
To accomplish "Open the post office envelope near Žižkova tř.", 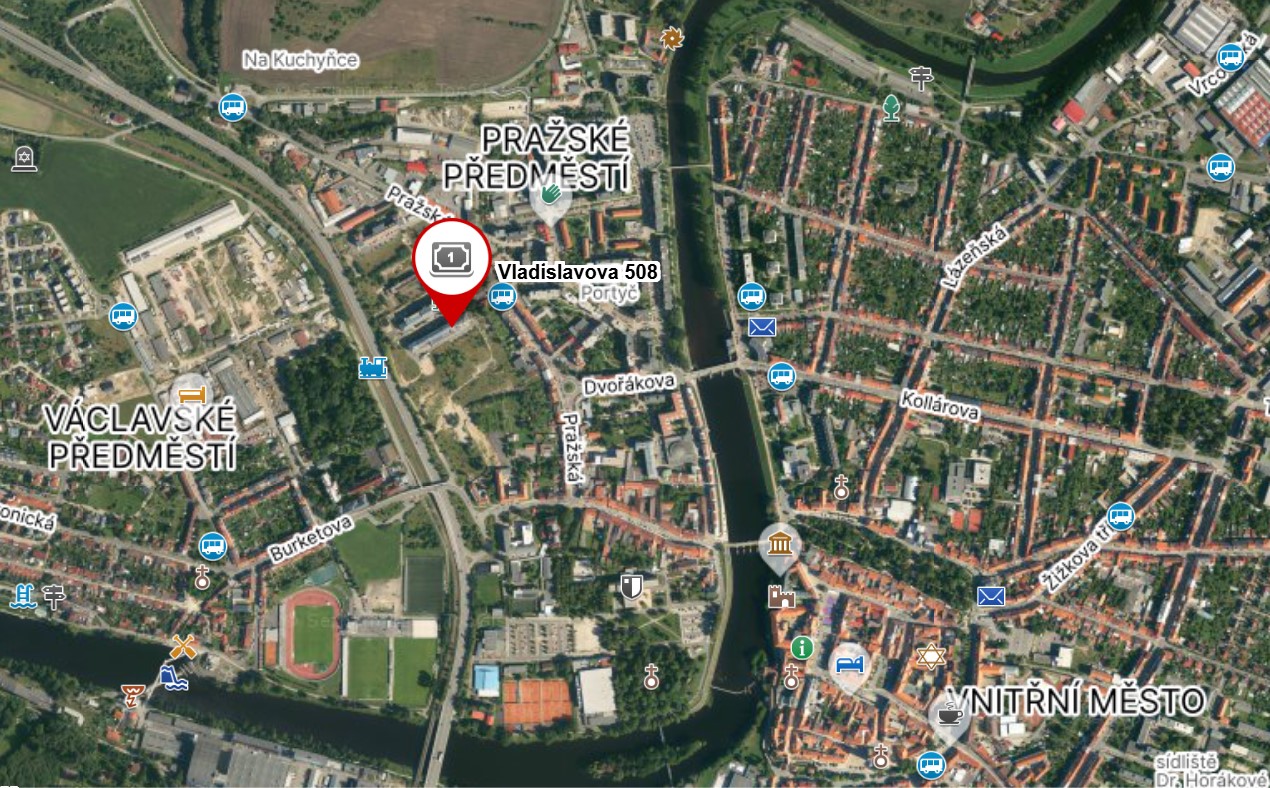I will point(990,597).
